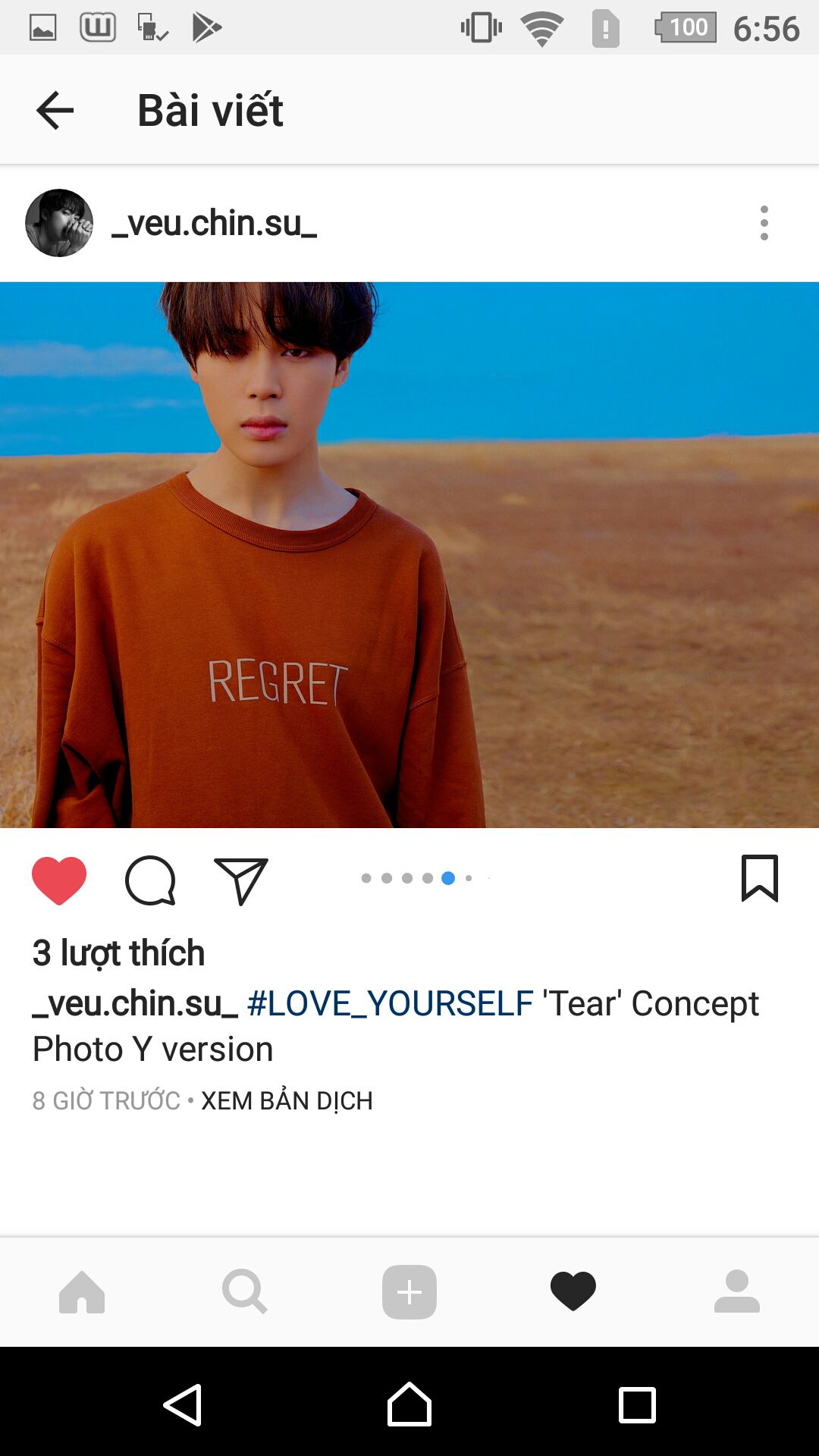819x1456 pixels.
Task: Switch to the Search tab
Action: 245,1291
